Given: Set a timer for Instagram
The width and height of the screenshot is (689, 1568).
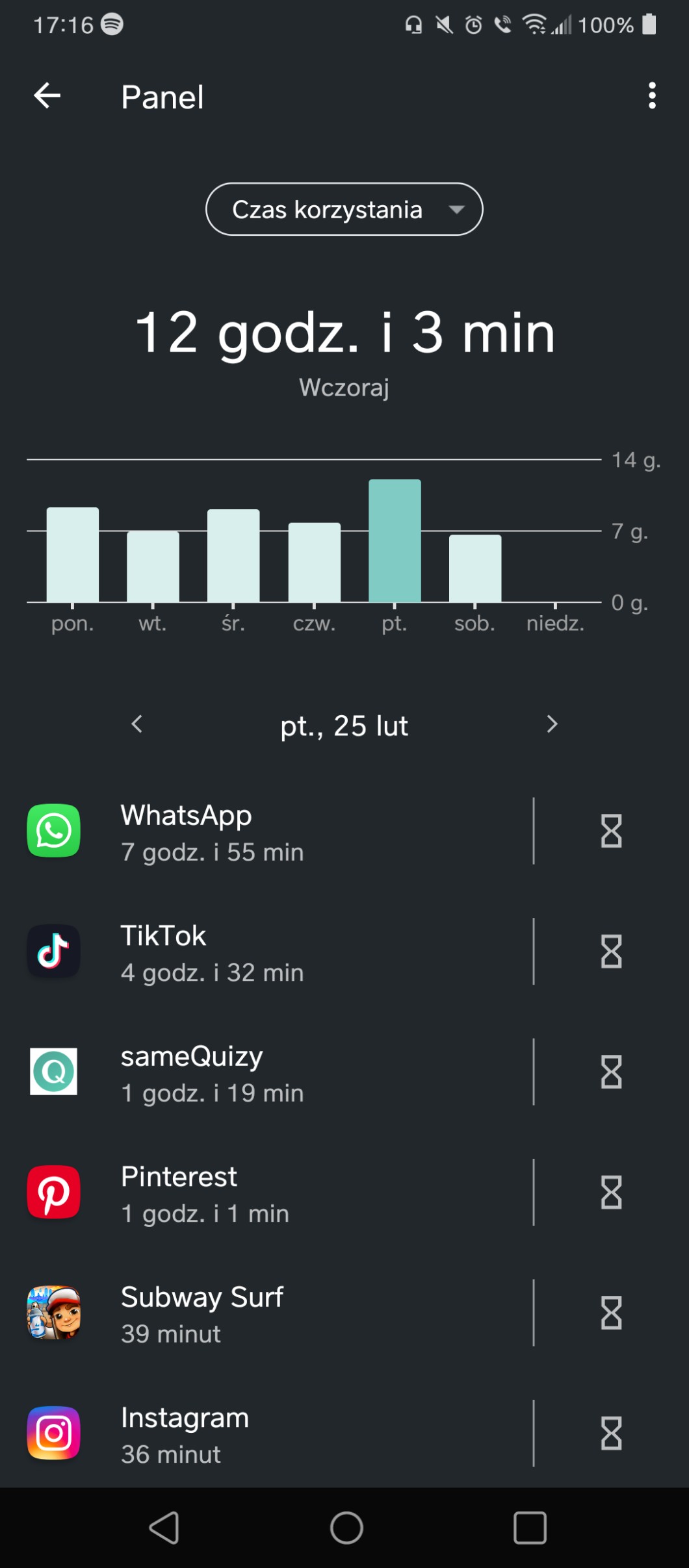Looking at the screenshot, I should click(611, 1434).
